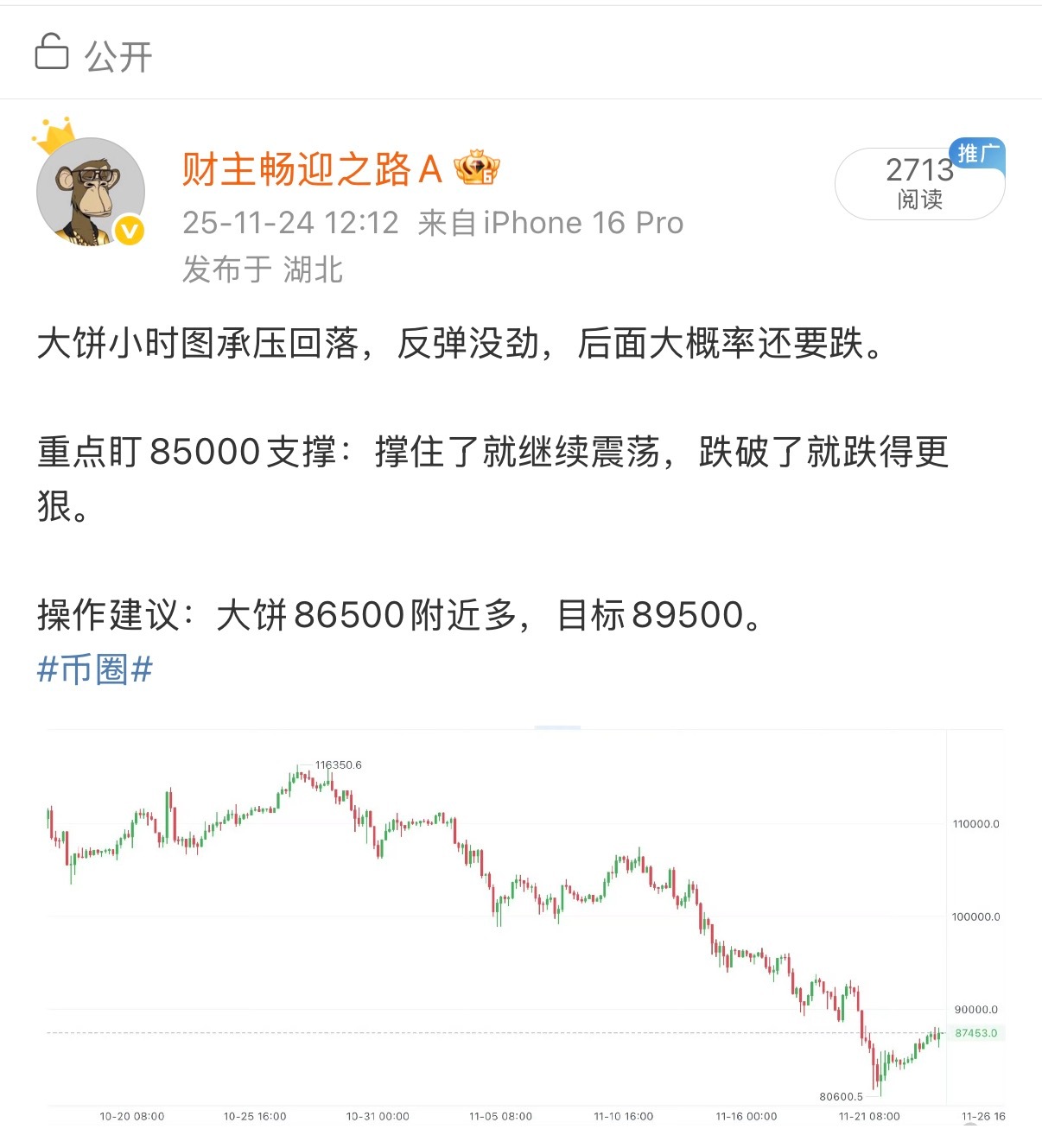1042x1148 pixels.
Task: Click the public visibility lock icon
Action: (x=52, y=52)
